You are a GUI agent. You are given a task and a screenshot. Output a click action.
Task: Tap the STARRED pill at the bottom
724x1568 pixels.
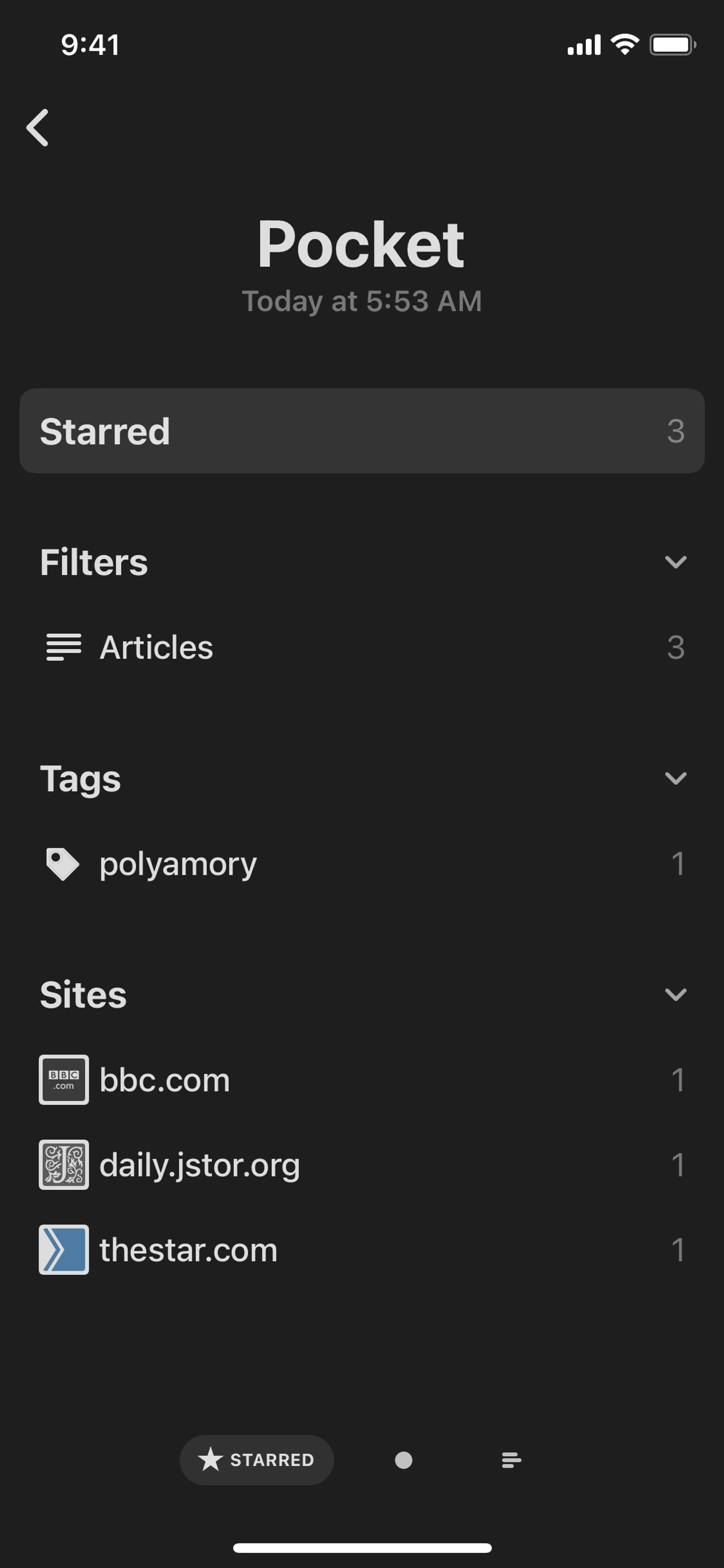pos(257,1460)
